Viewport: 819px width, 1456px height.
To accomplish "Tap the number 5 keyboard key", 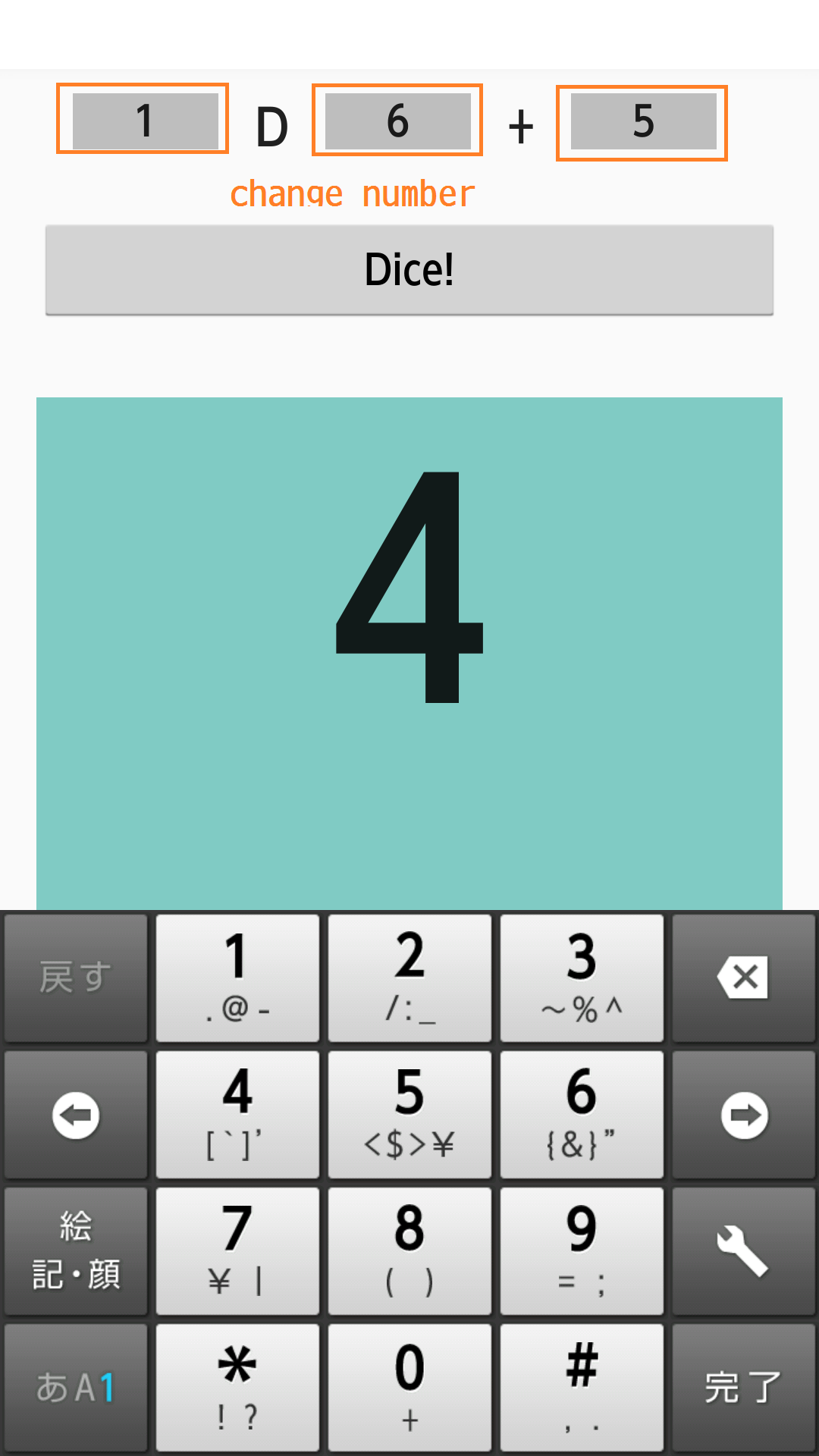I will [x=409, y=1114].
